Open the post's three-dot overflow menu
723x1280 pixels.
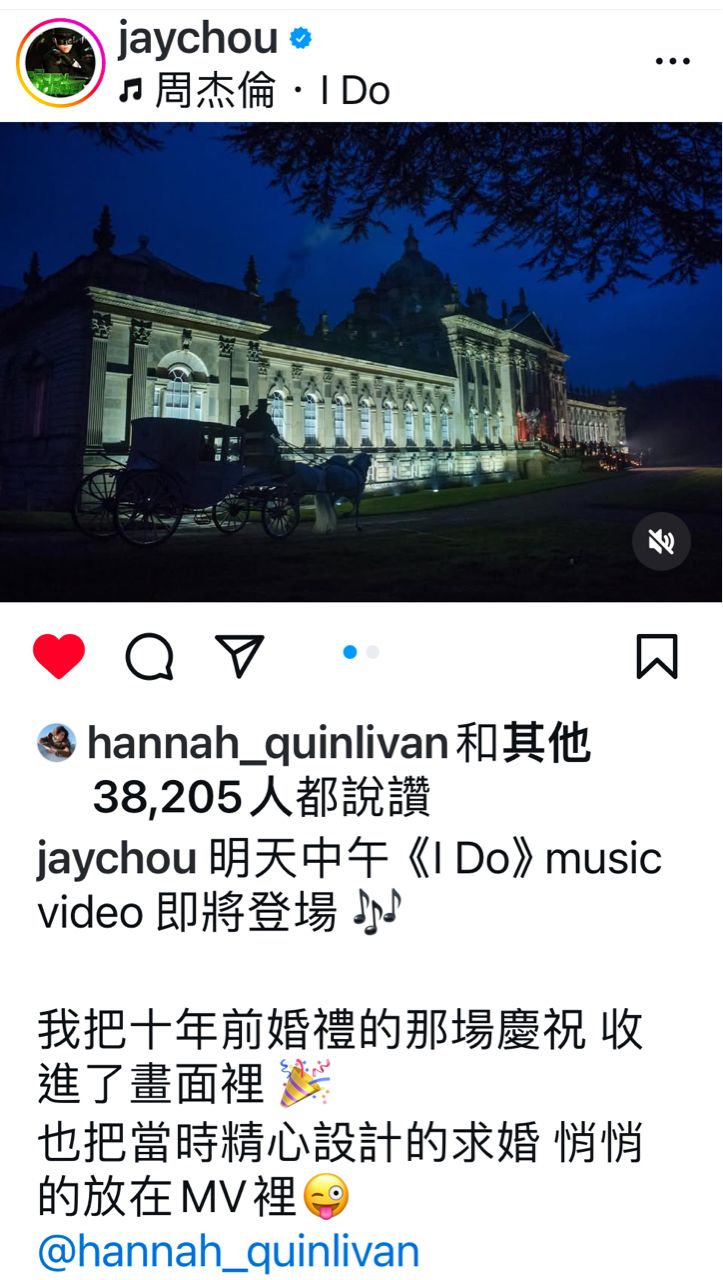click(x=672, y=62)
